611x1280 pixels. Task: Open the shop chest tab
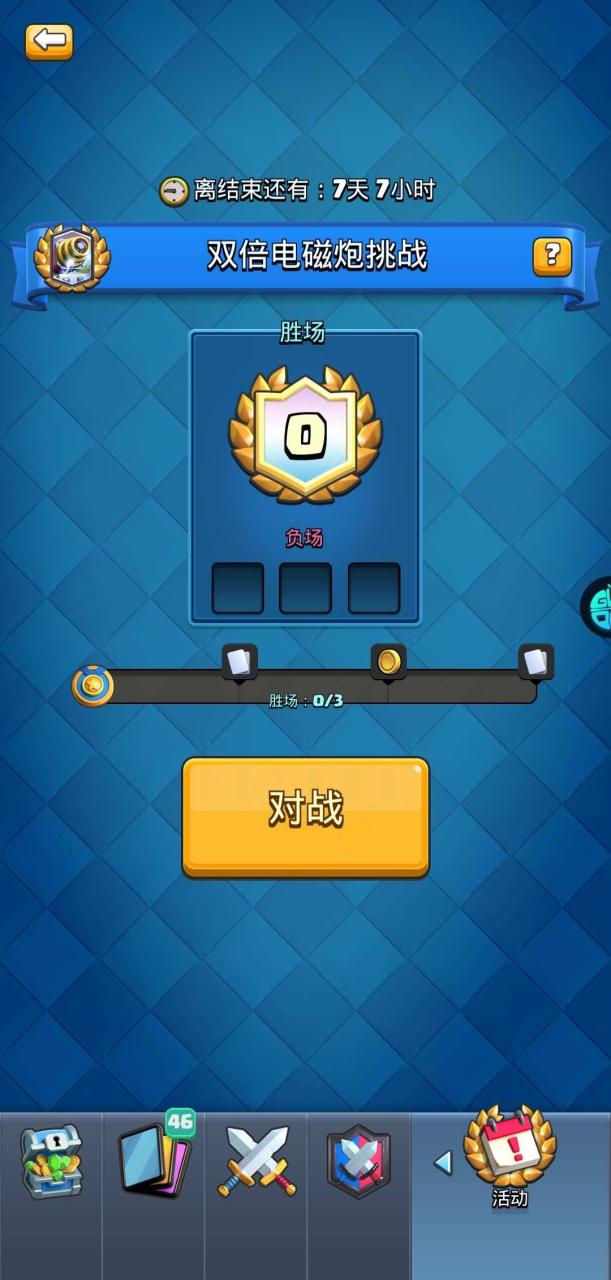click(x=51, y=1163)
